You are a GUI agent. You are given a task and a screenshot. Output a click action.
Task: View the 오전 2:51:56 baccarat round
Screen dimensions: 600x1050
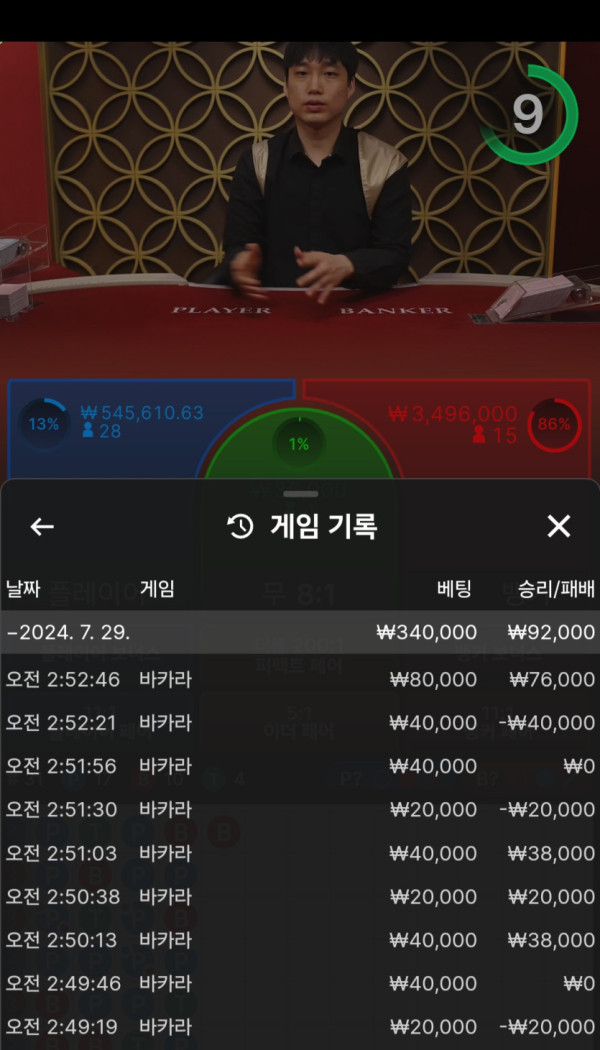300,766
